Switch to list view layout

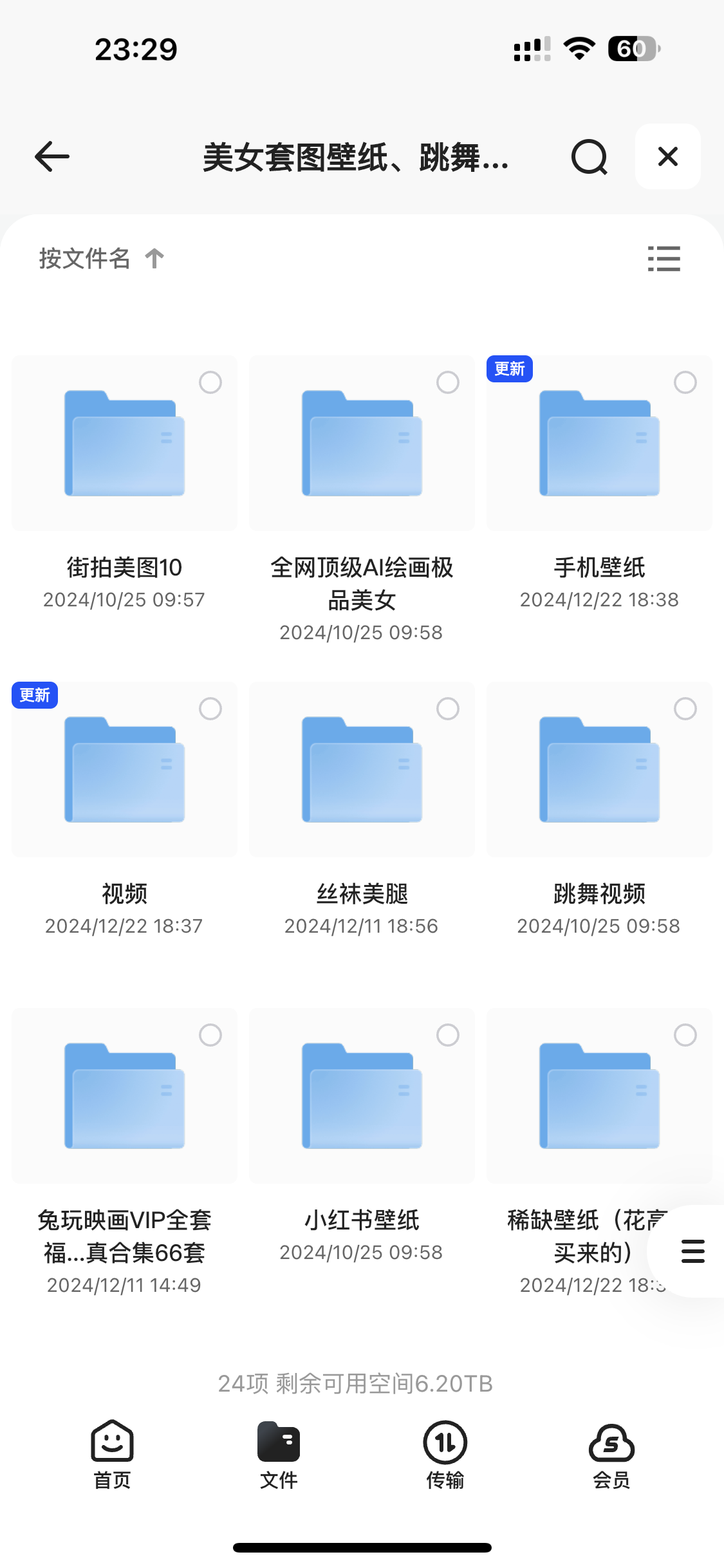click(x=664, y=259)
